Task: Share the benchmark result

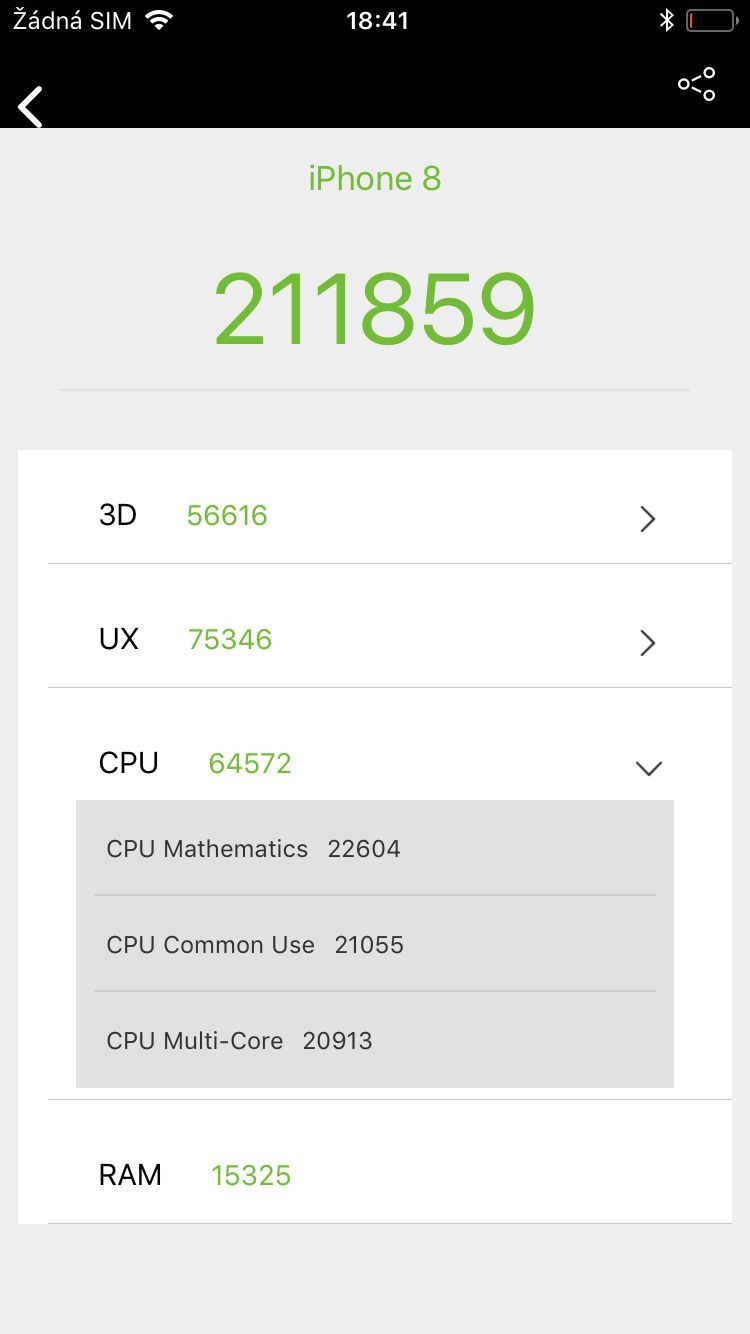Action: (x=697, y=84)
